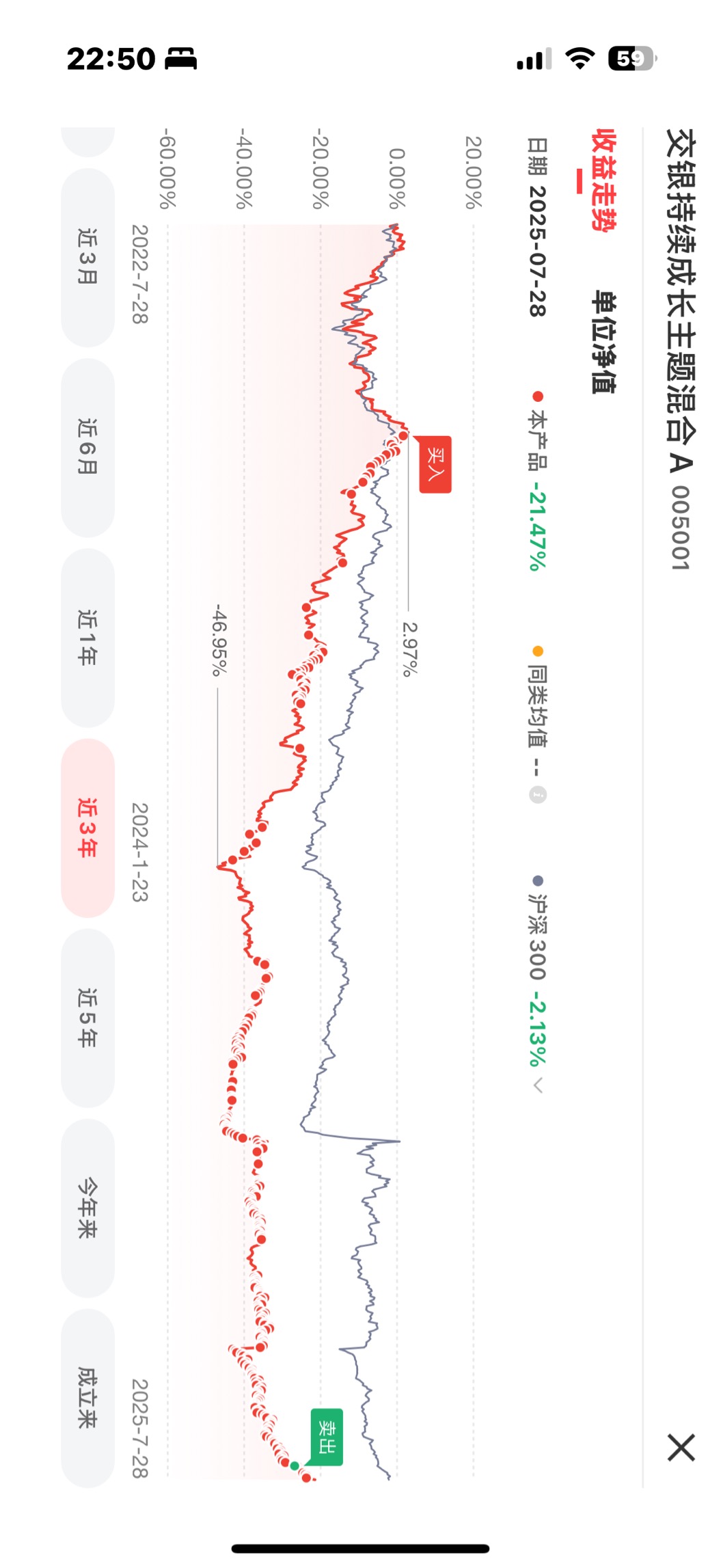Select the 收益走势 tab

tap(603, 180)
